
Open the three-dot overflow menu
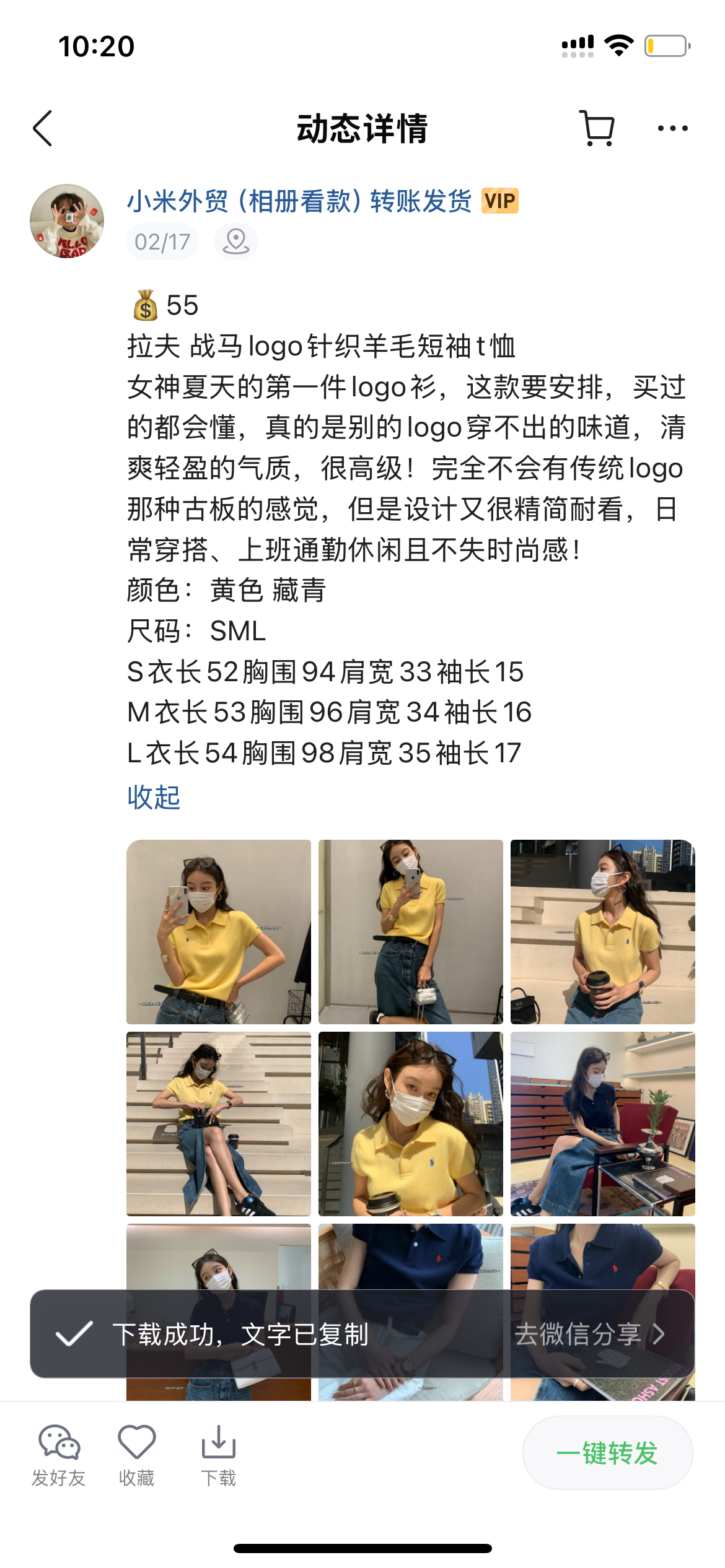(672, 128)
